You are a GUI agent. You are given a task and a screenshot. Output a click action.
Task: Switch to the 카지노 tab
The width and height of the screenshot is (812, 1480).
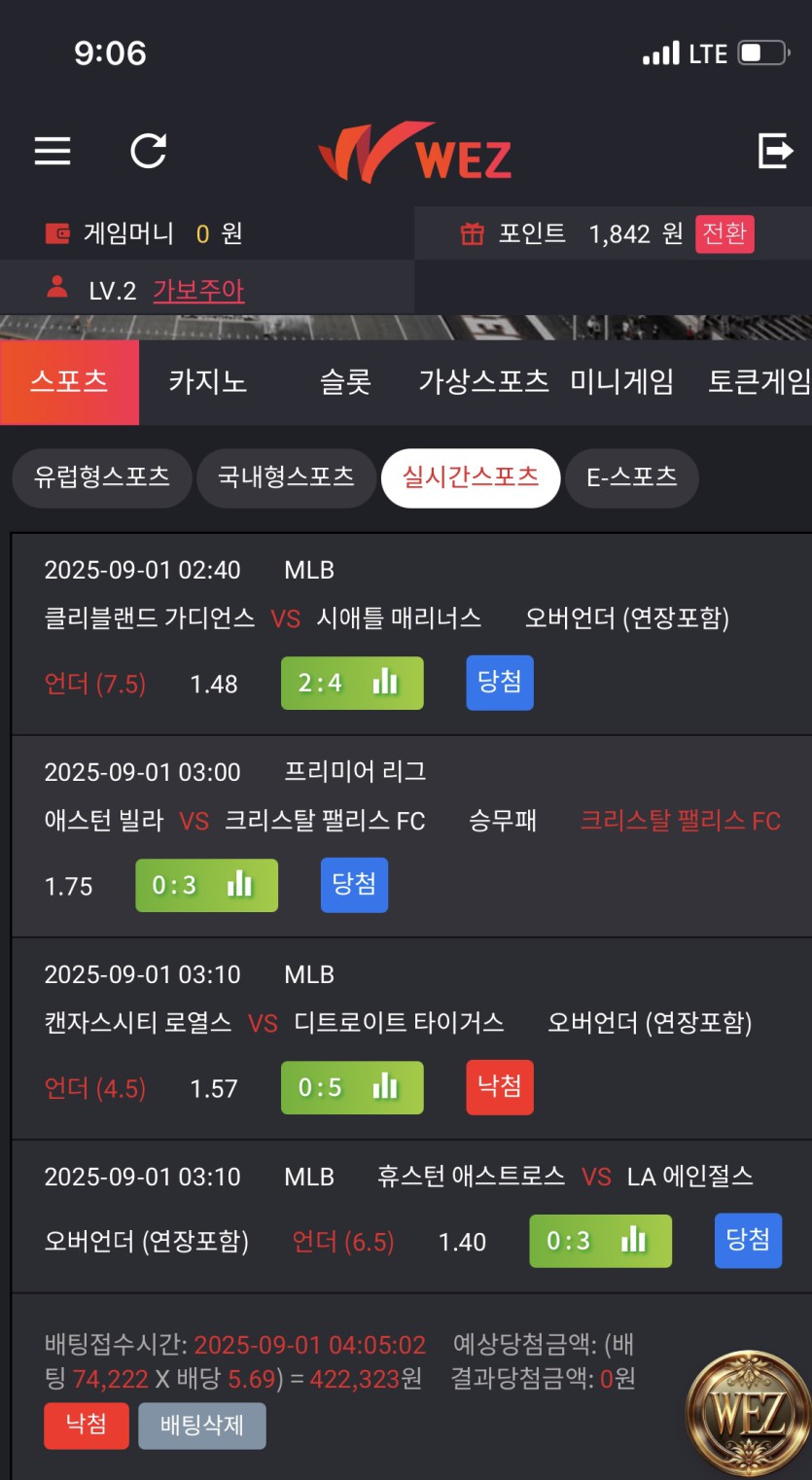click(x=208, y=382)
